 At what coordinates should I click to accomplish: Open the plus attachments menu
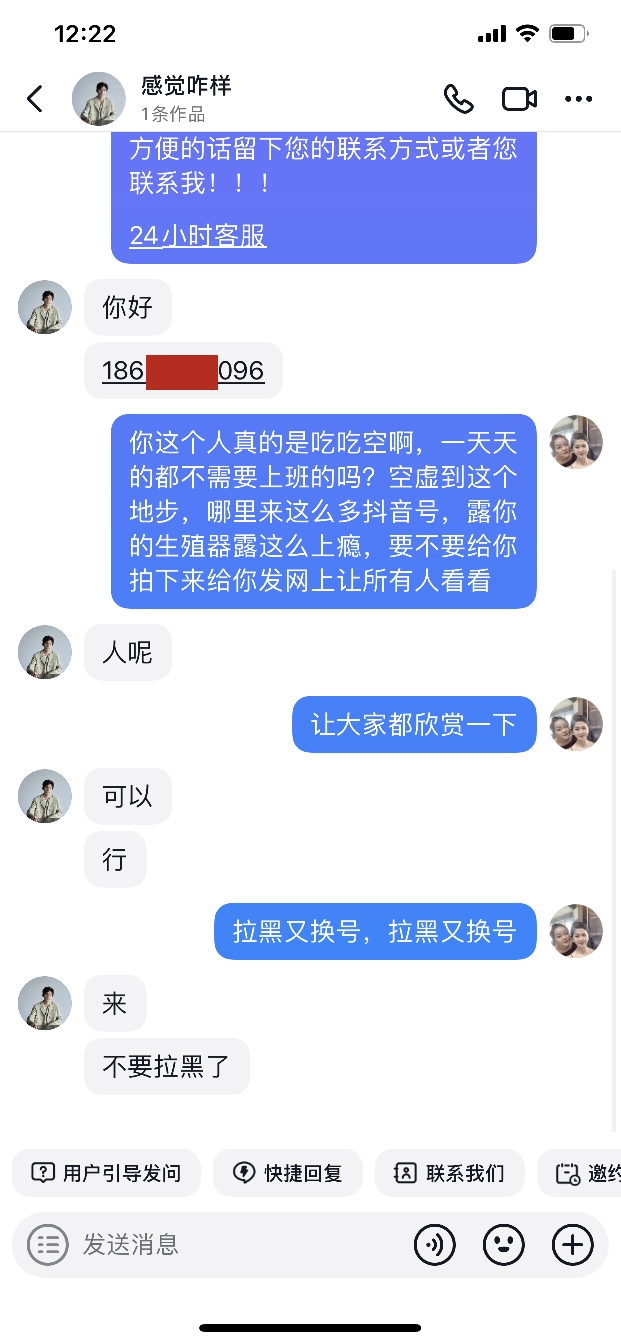(573, 1245)
